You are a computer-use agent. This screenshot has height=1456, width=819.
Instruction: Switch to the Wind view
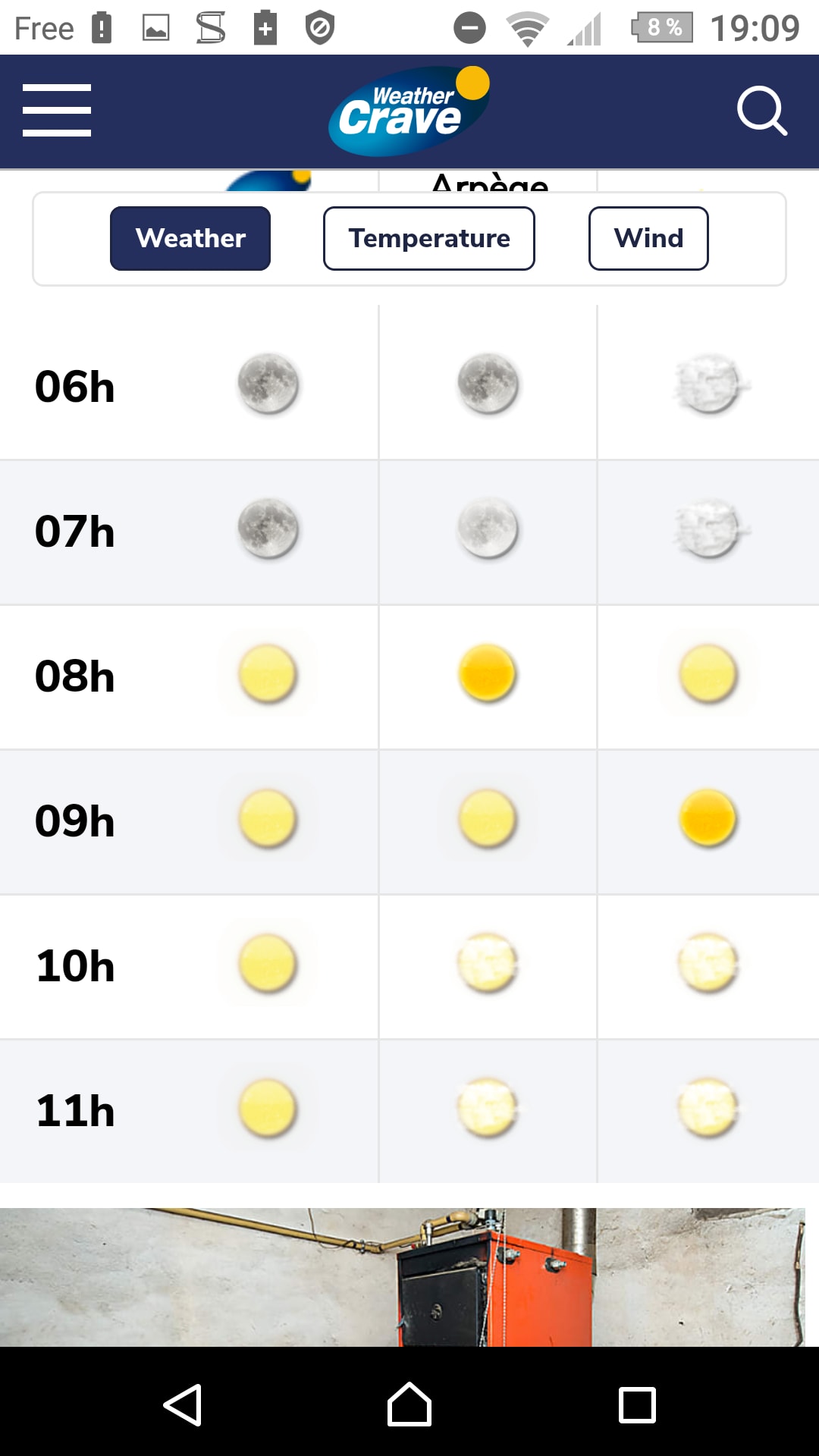click(648, 238)
